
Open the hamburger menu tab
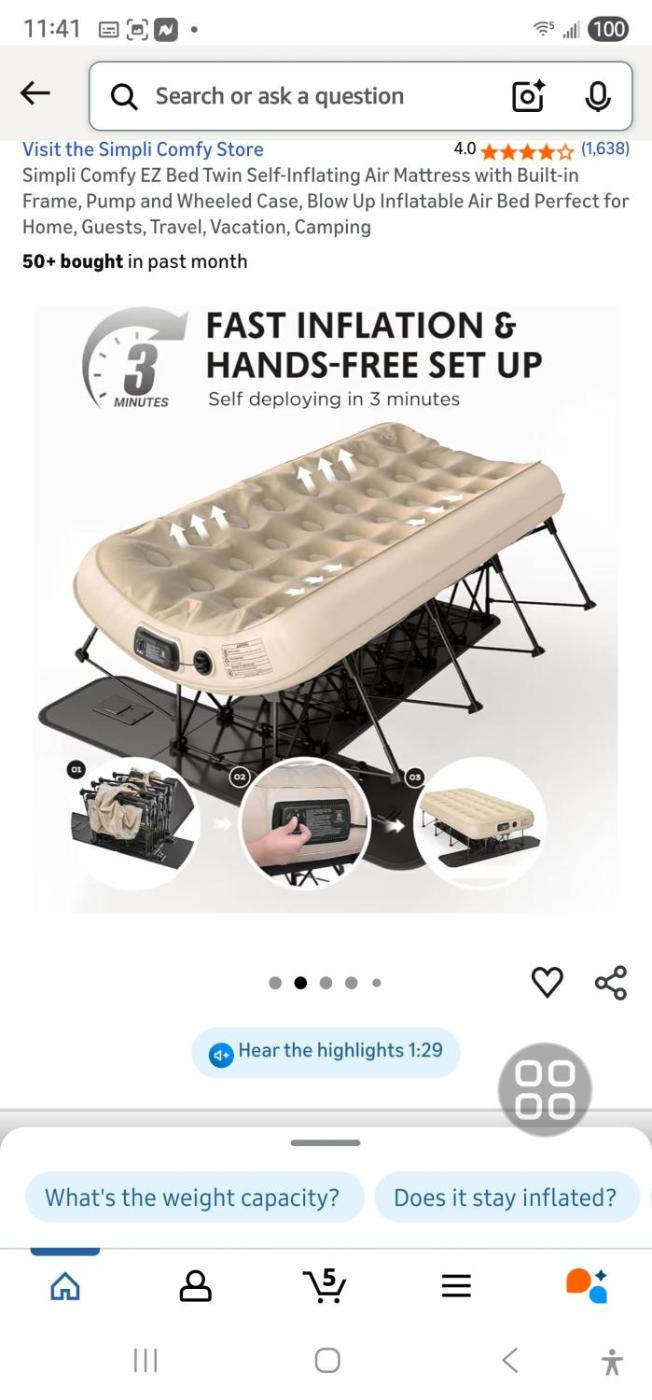[456, 1286]
